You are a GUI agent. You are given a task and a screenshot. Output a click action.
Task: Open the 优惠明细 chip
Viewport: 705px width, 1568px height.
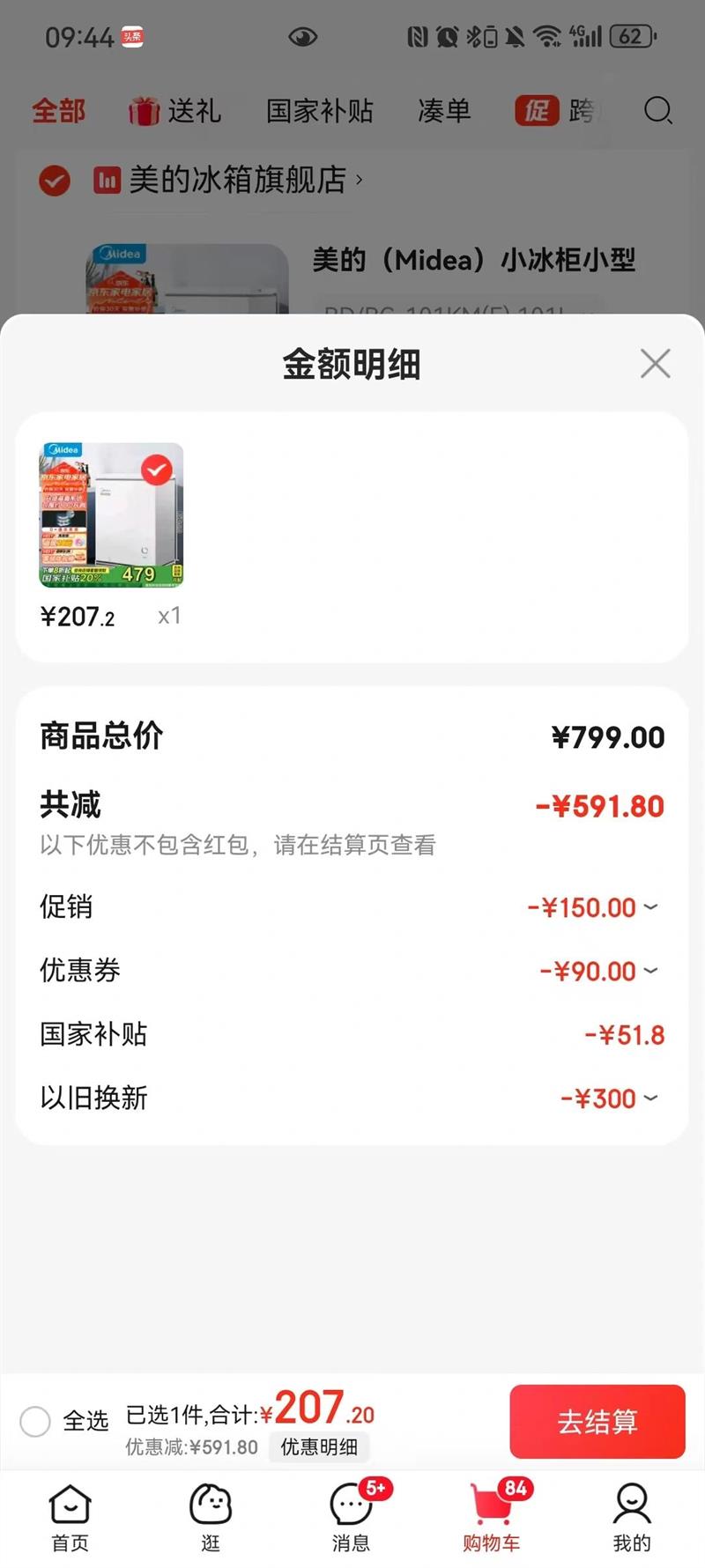(319, 1446)
